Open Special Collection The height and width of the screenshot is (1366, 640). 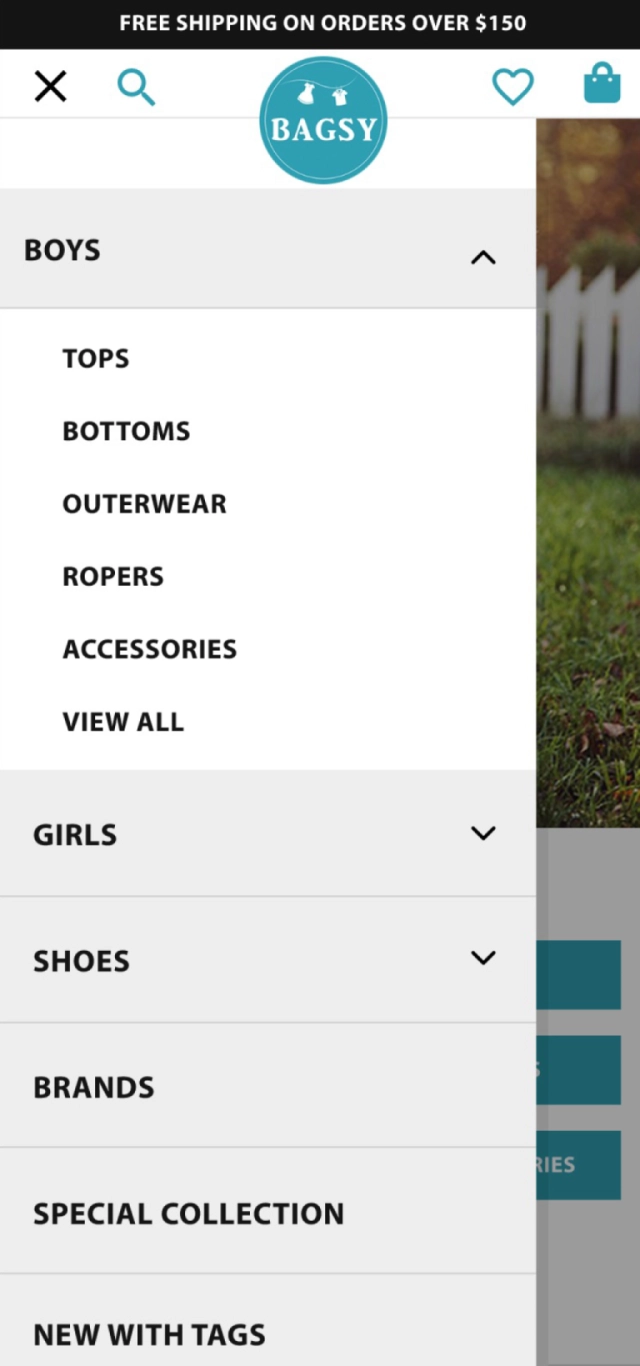[x=188, y=1213]
